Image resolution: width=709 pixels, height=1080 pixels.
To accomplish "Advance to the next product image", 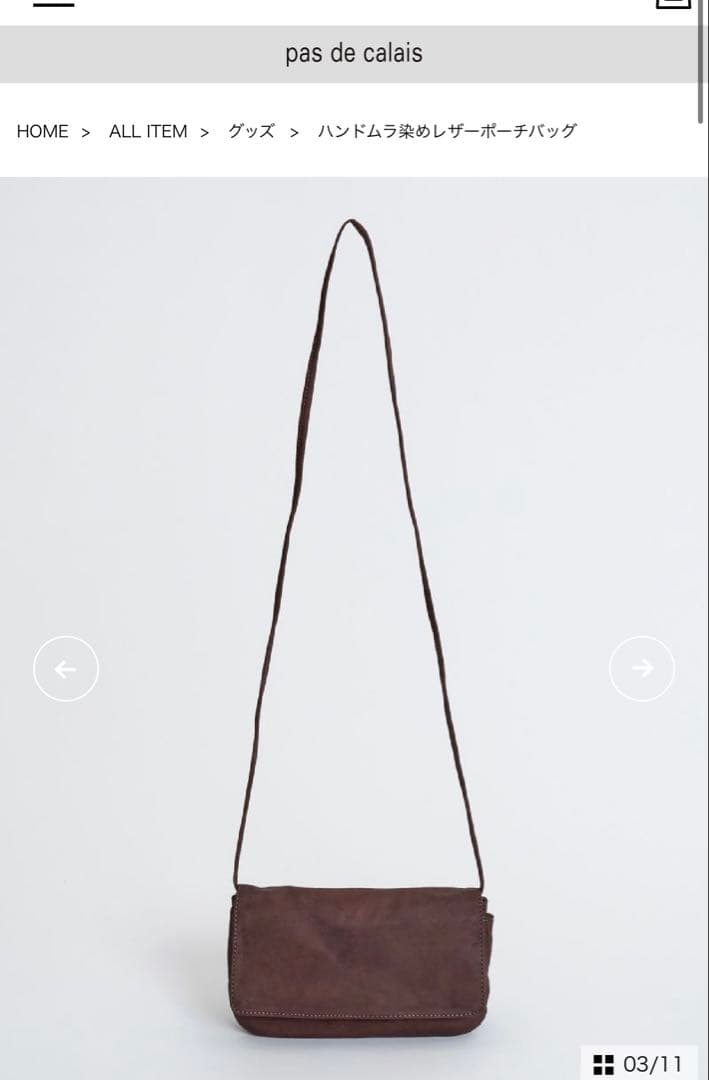I will [x=642, y=668].
